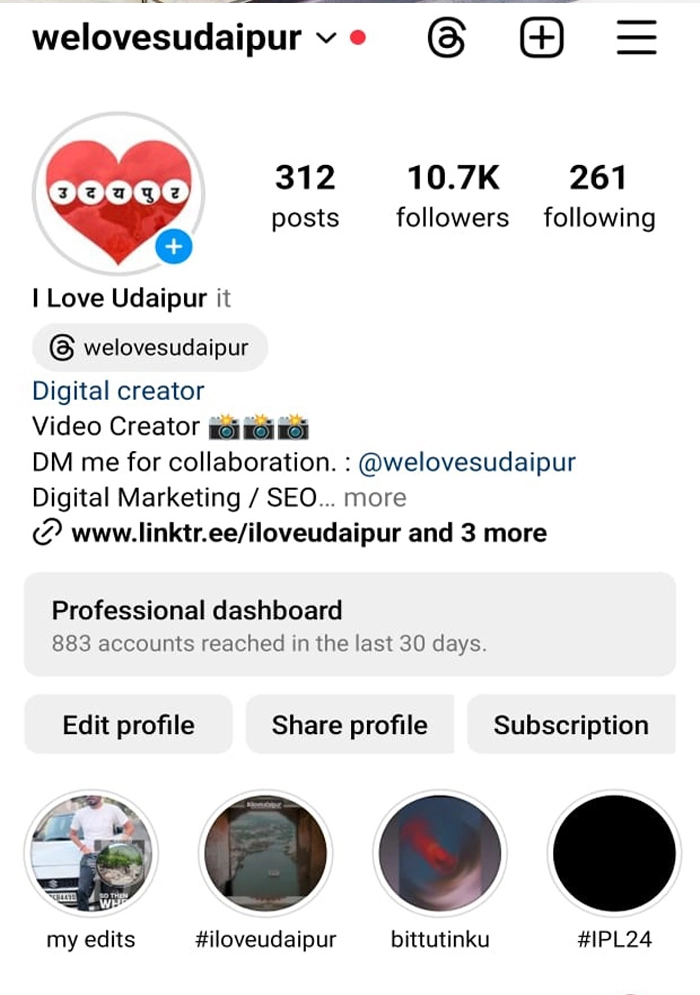Image resolution: width=700 pixels, height=995 pixels.
Task: Open the hamburger menu
Action: coord(636,39)
